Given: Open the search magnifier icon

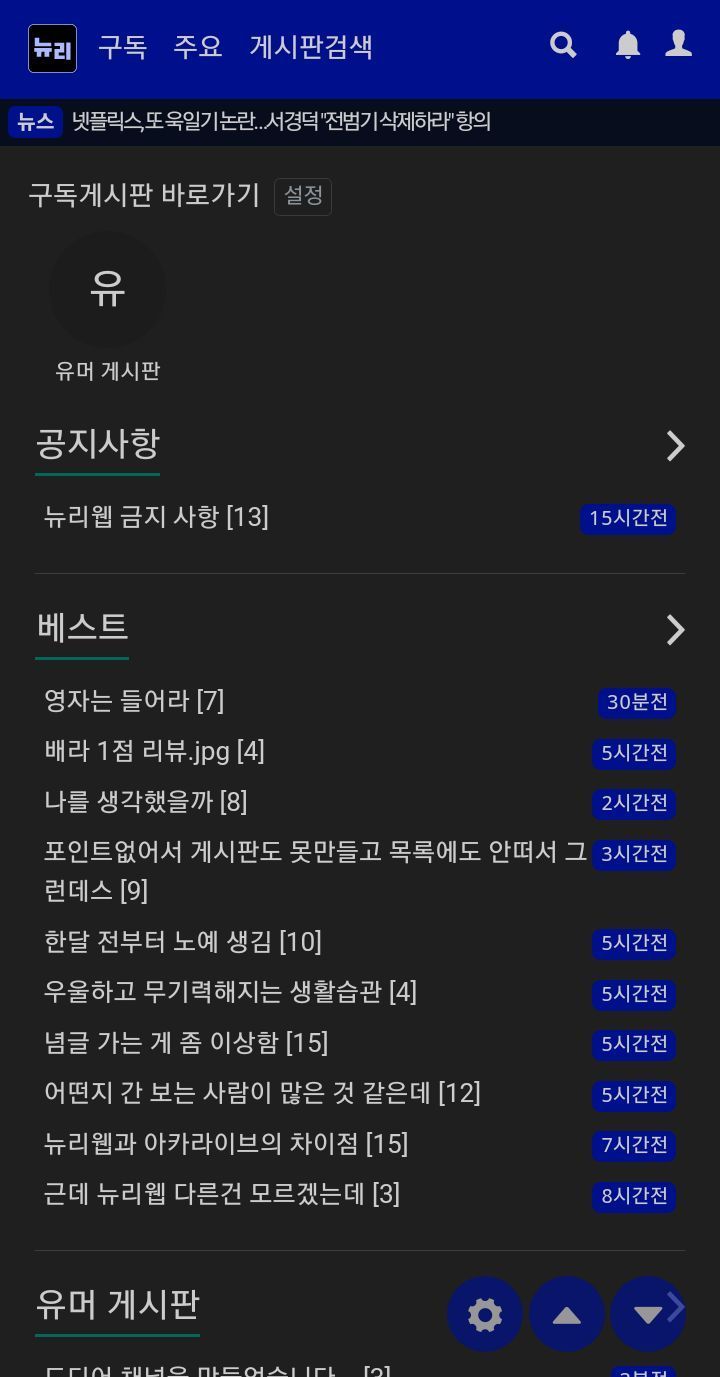Looking at the screenshot, I should point(563,45).
